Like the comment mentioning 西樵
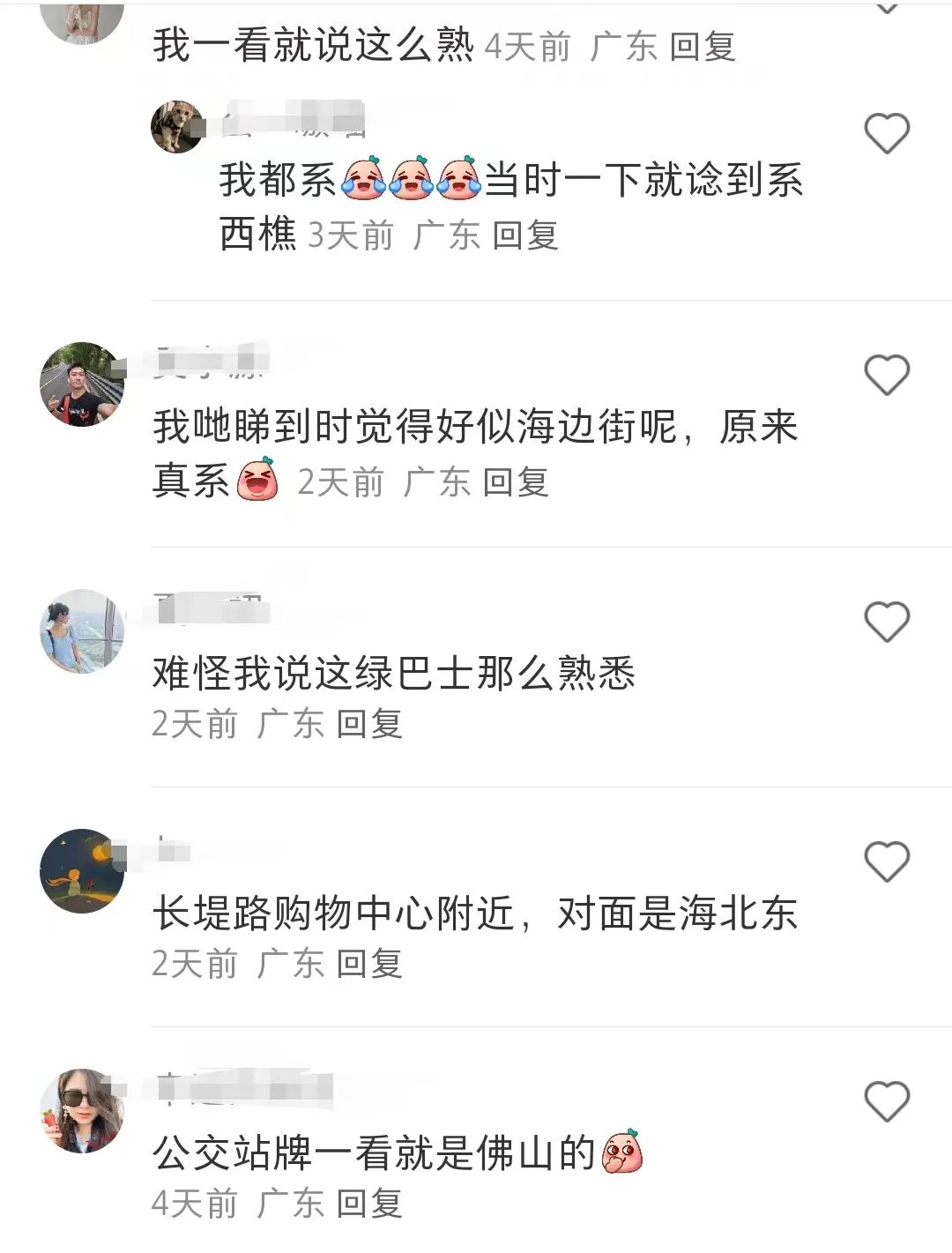Viewport: 952px width, 1253px height. [886, 133]
